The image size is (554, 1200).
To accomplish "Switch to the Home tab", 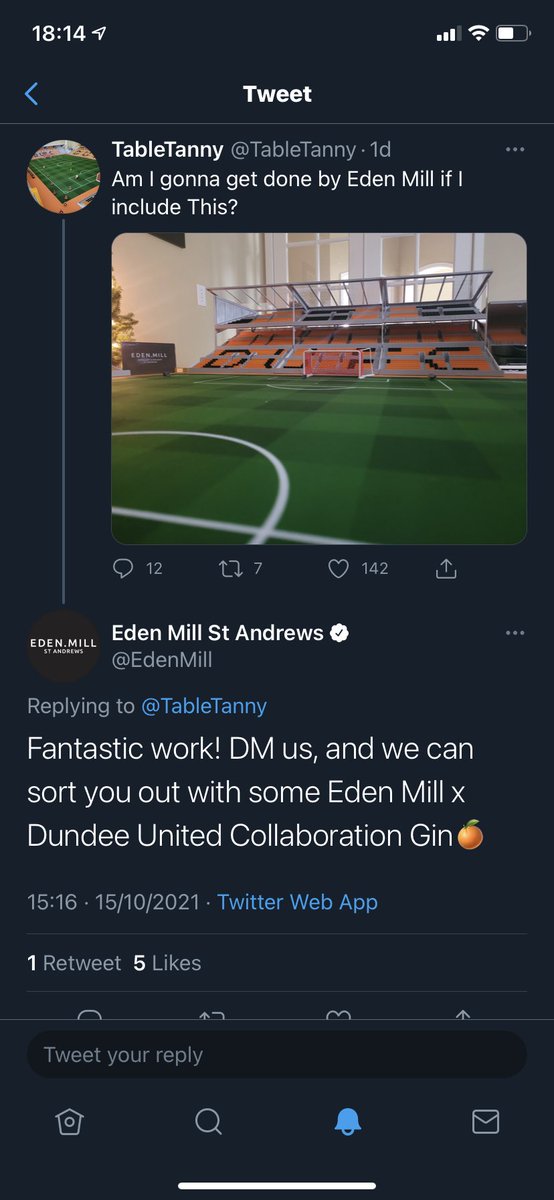I will (x=68, y=1122).
